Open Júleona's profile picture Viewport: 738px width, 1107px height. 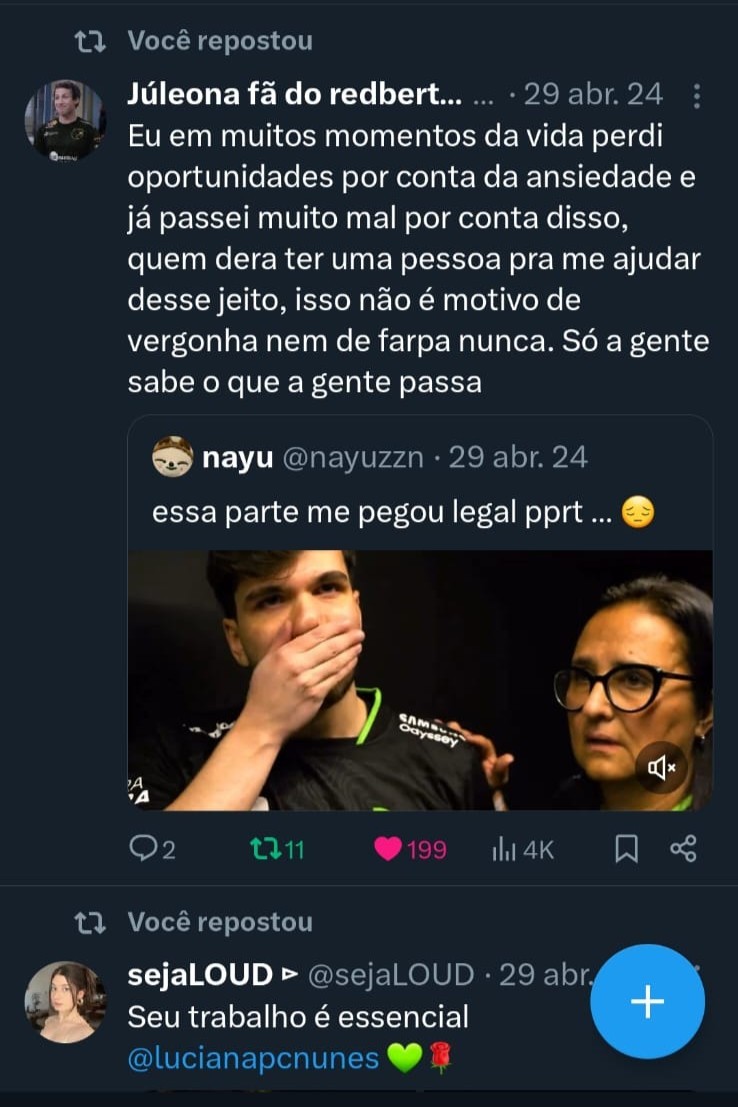coord(65,120)
